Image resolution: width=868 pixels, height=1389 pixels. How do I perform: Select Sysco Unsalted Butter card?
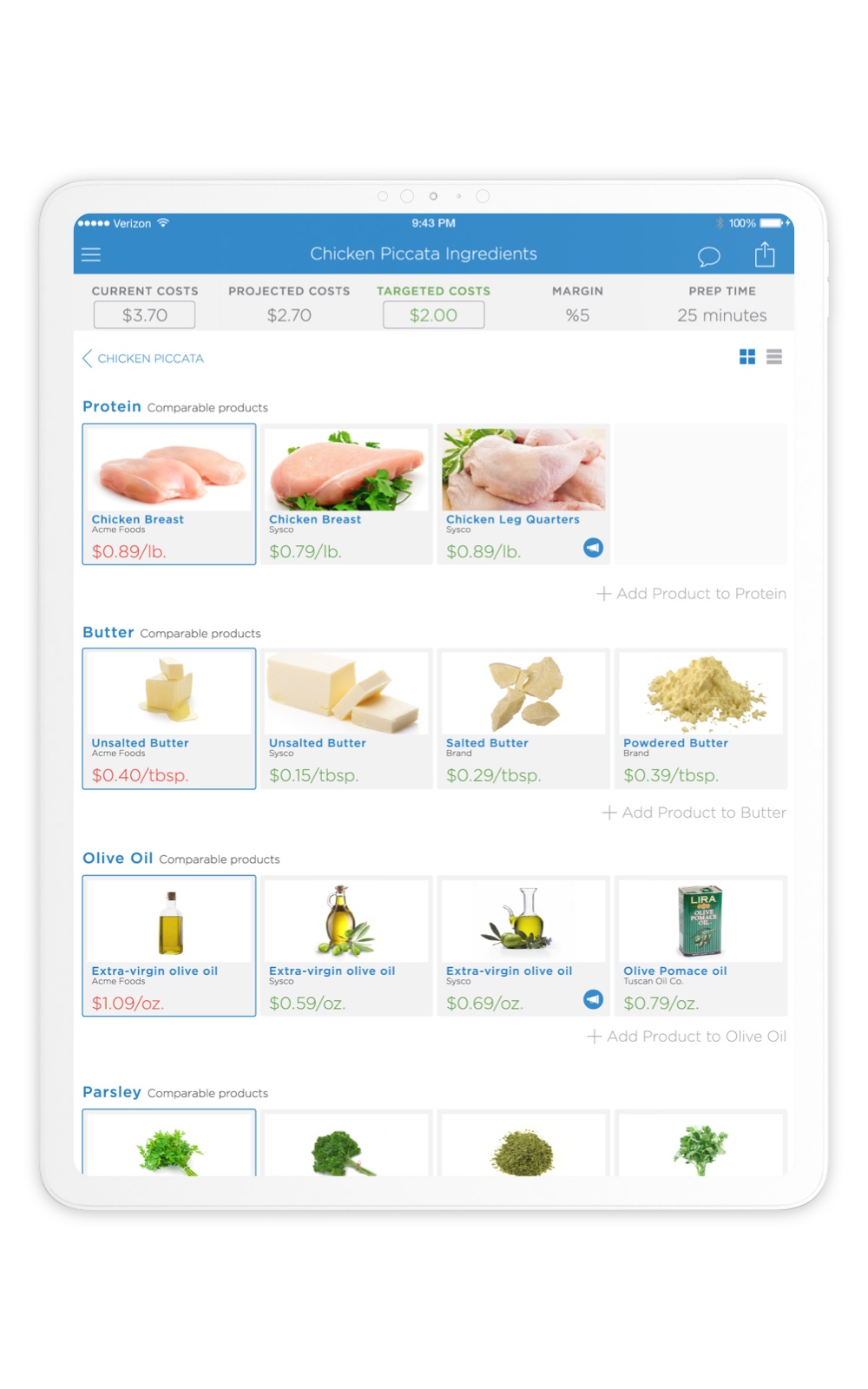[x=346, y=719]
